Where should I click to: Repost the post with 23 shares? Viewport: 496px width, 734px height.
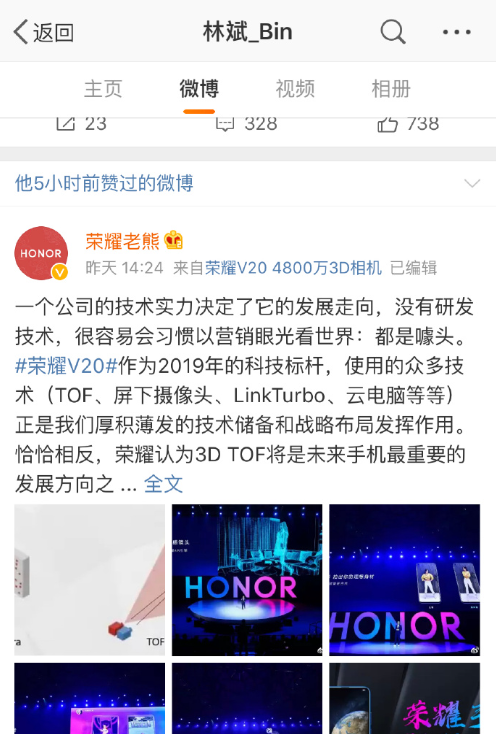81,125
